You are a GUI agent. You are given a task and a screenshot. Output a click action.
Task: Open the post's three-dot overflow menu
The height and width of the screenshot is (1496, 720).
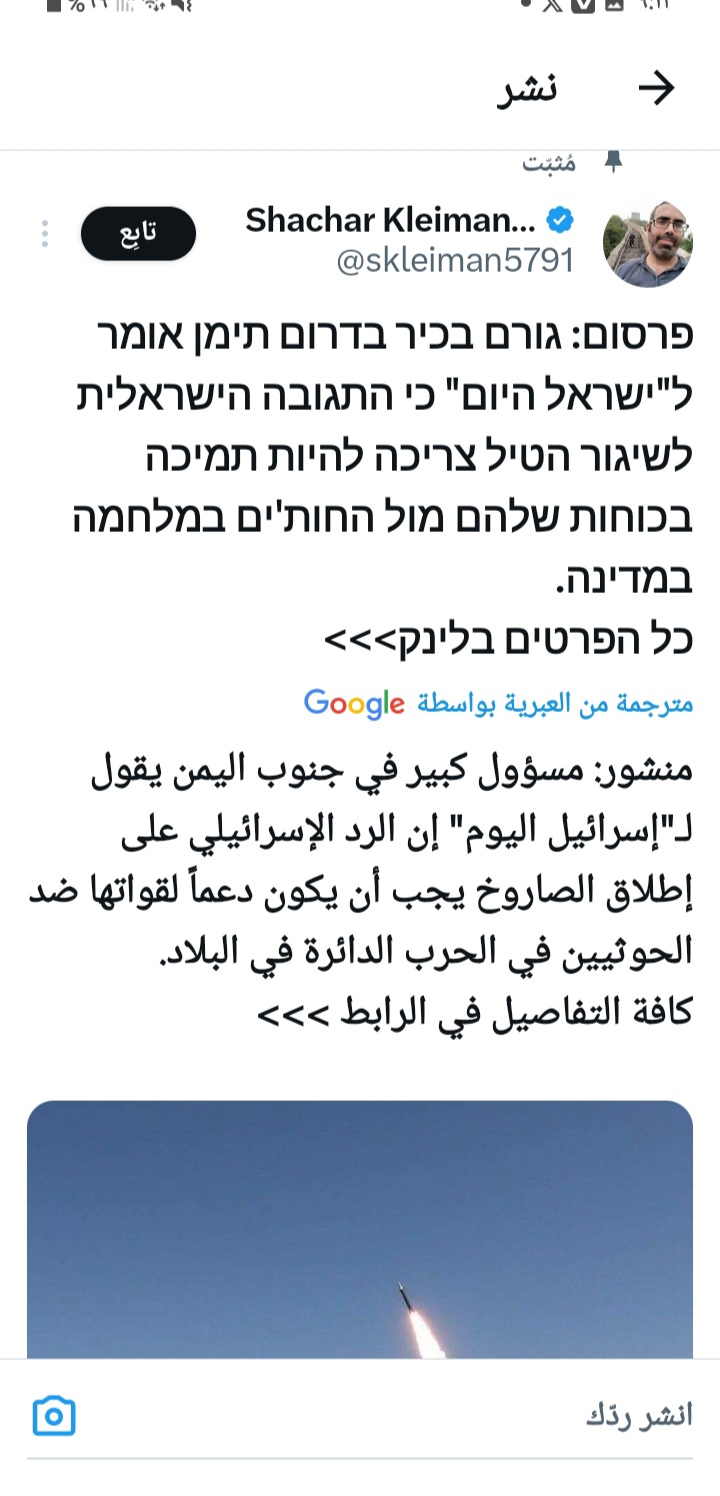[x=45, y=233]
